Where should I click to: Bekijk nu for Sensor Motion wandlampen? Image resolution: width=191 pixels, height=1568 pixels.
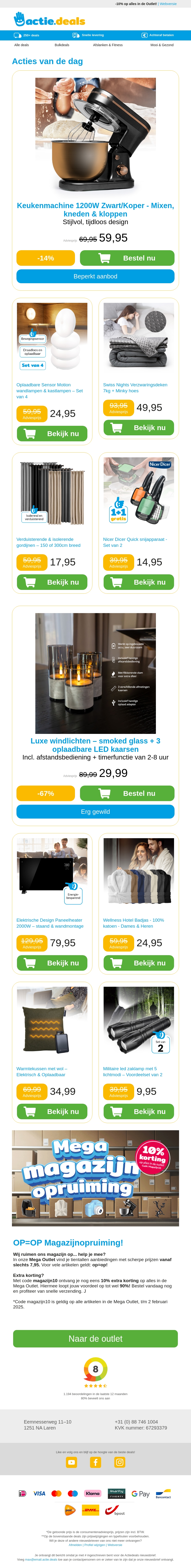(52, 433)
